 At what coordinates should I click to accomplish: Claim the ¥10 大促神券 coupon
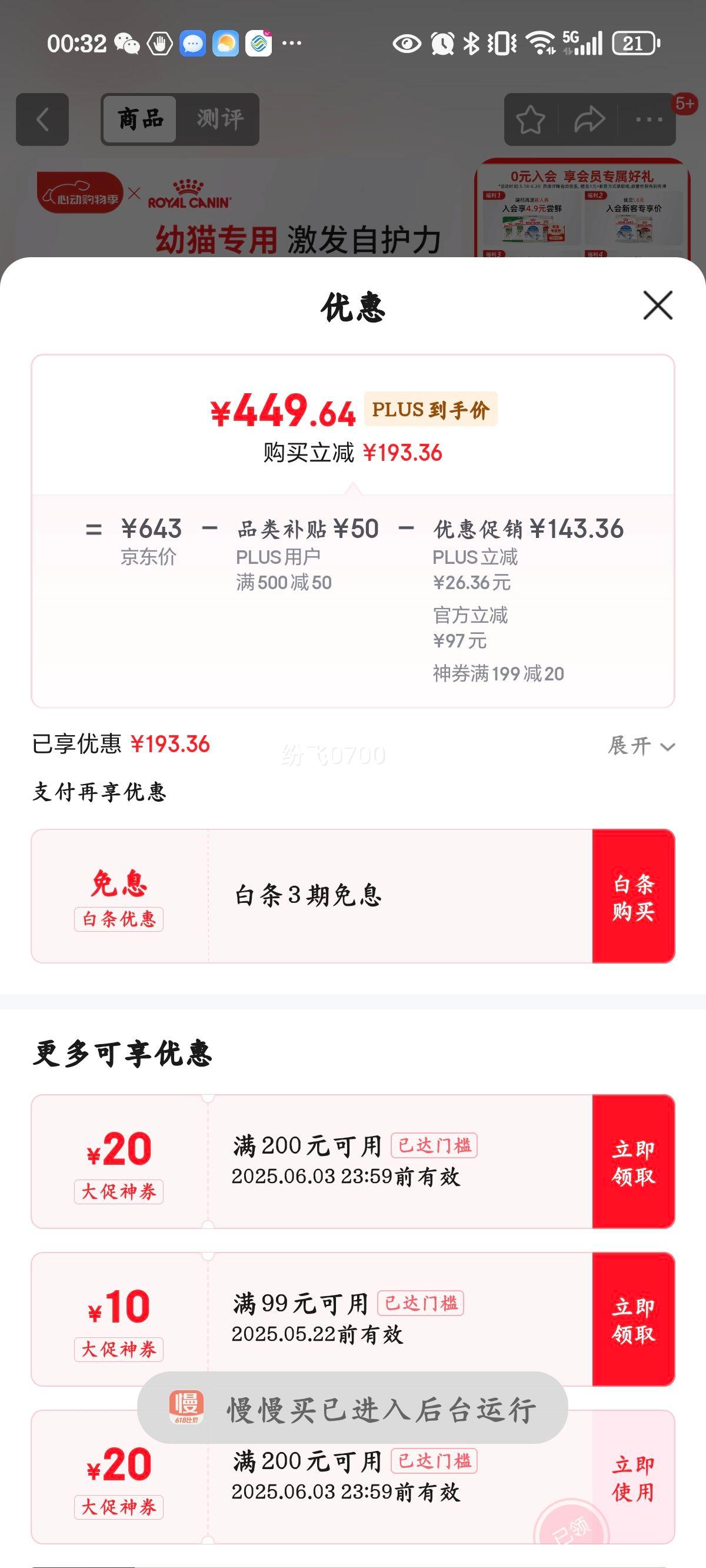[634, 1319]
